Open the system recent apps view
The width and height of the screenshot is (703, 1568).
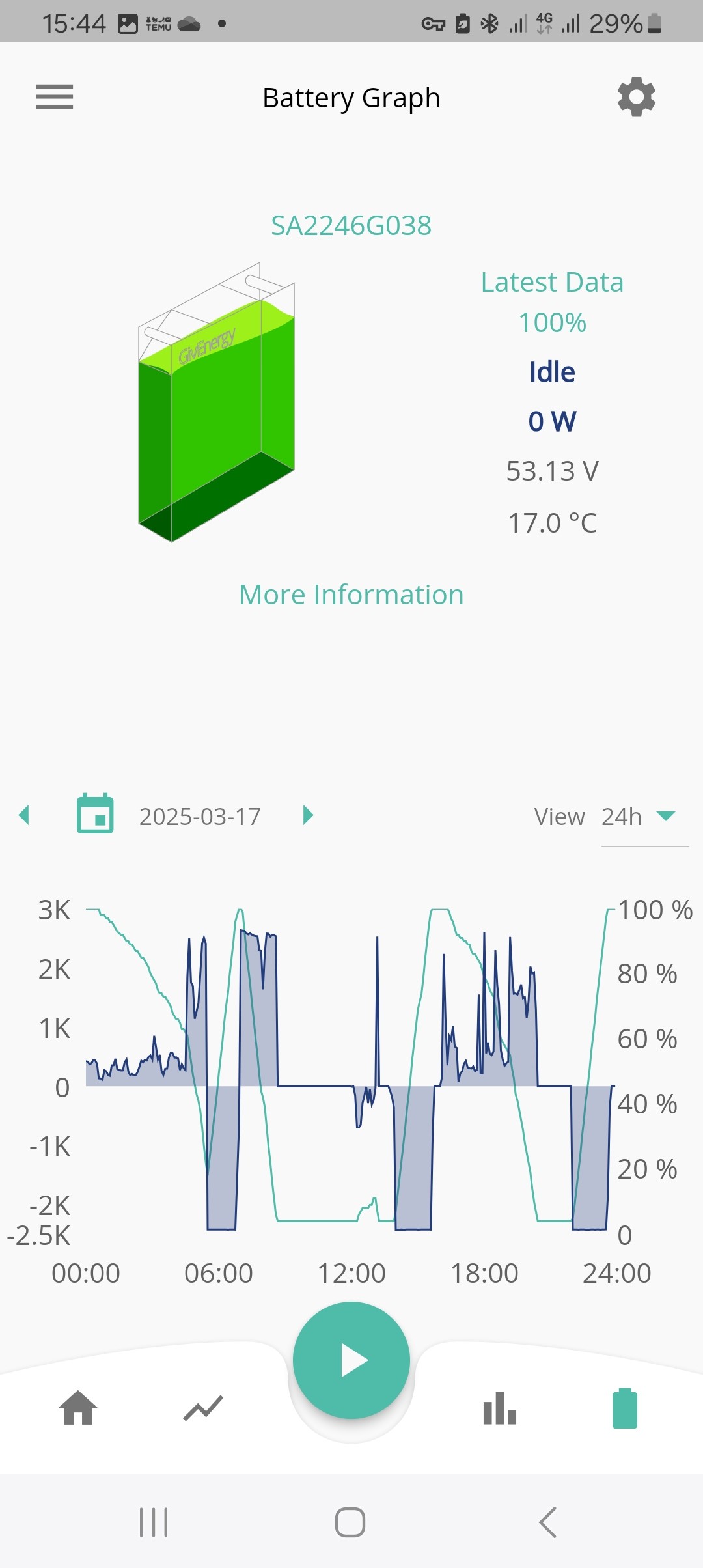(x=154, y=1522)
